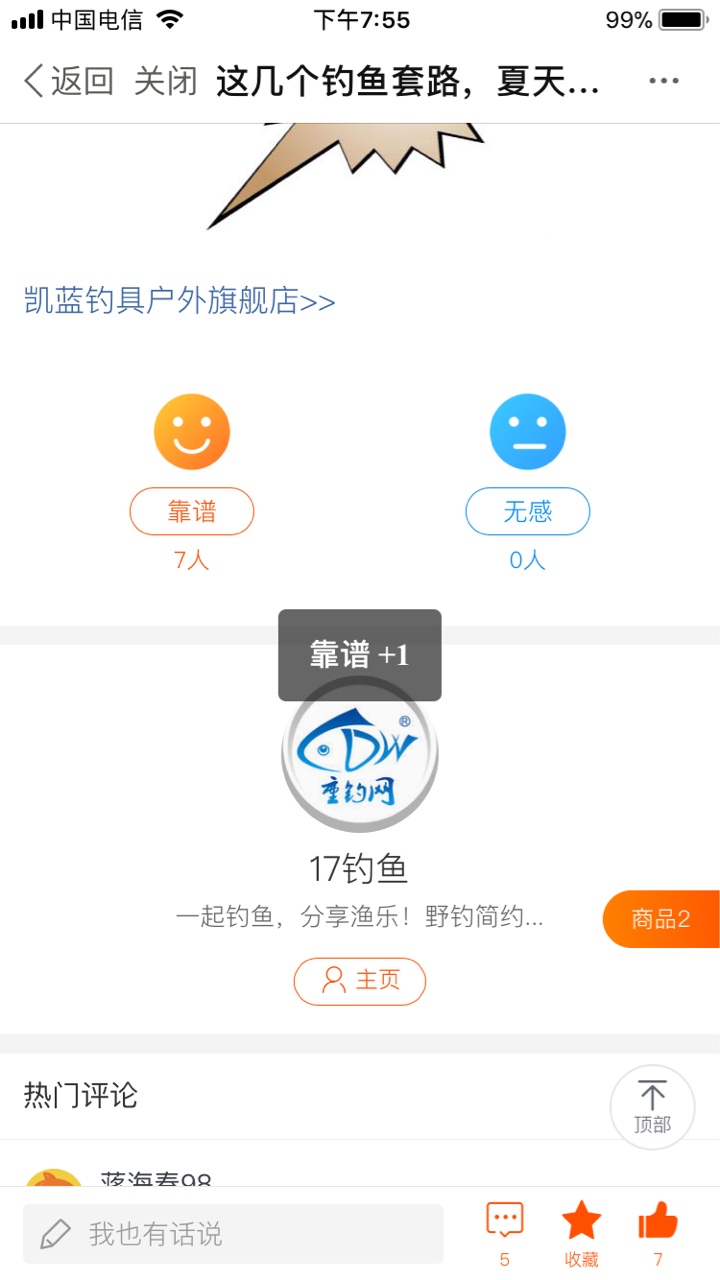Vote 靠谱 for this article

point(191,511)
